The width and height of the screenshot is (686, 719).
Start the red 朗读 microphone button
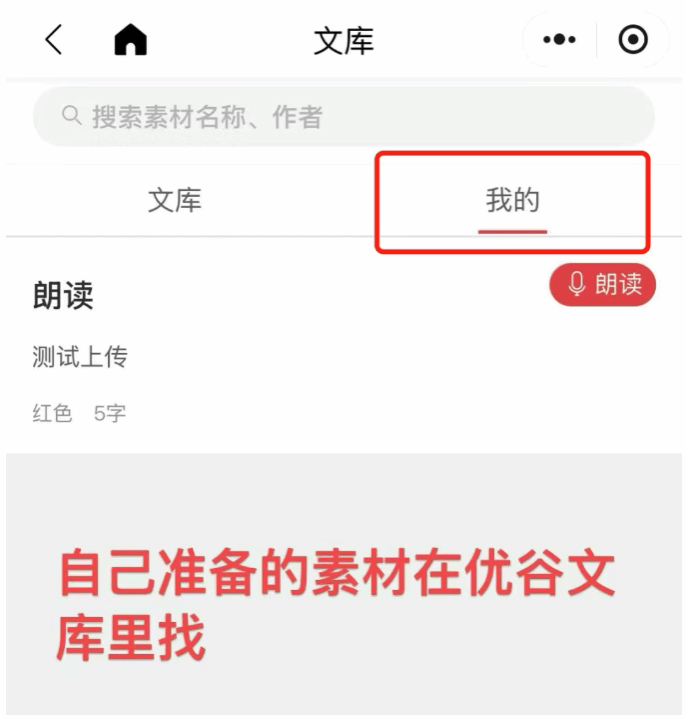(603, 285)
